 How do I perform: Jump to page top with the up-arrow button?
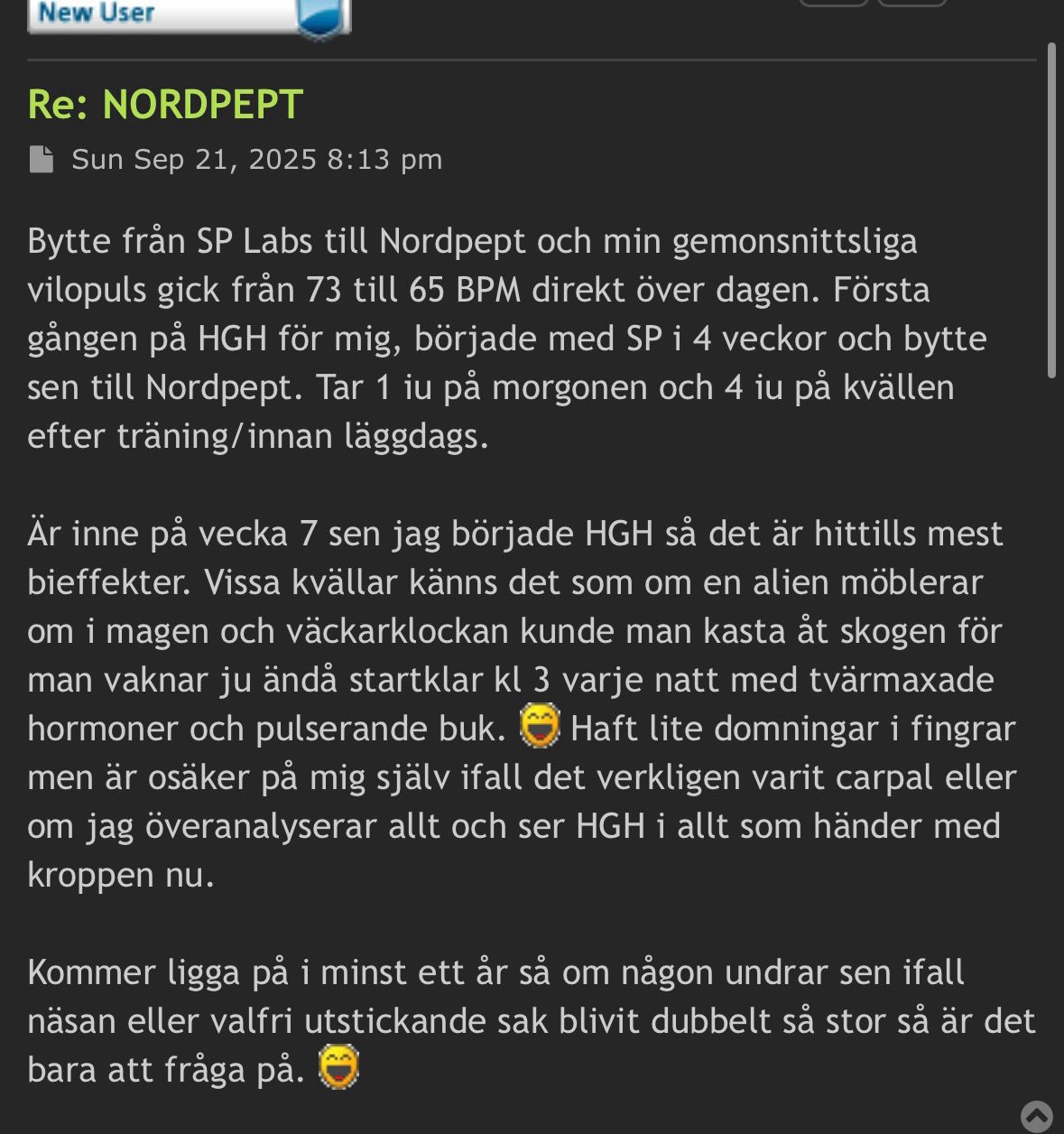(x=1037, y=1116)
